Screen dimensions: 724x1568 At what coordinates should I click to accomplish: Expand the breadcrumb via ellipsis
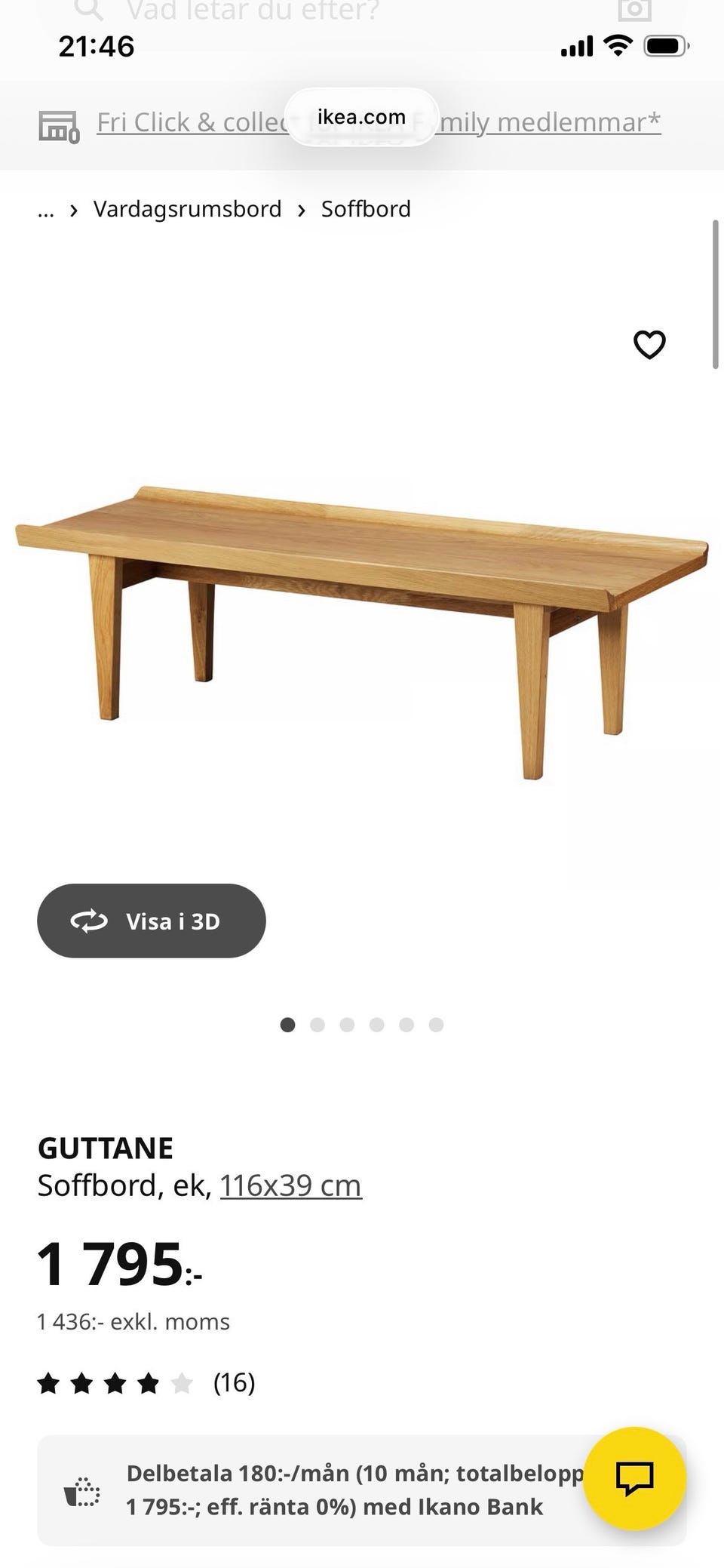click(45, 208)
